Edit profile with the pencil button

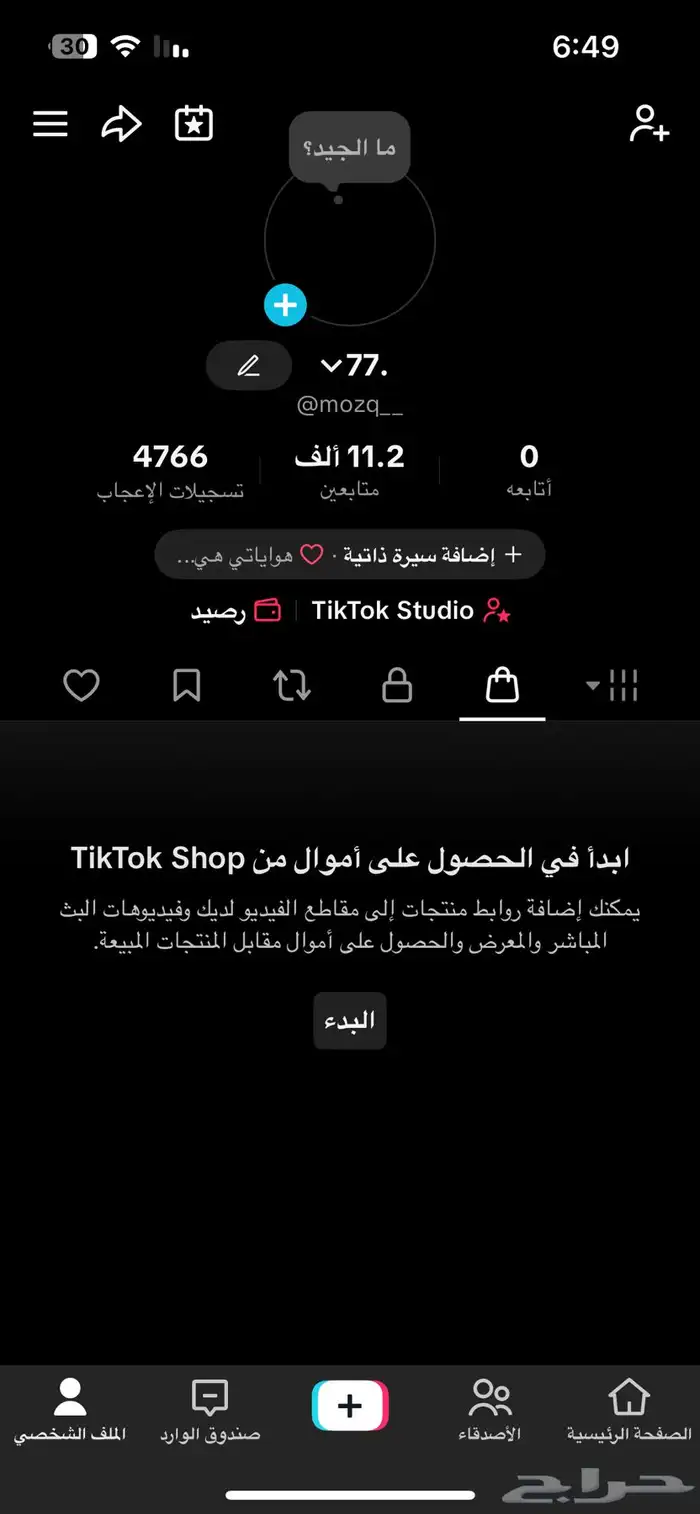[248, 366]
